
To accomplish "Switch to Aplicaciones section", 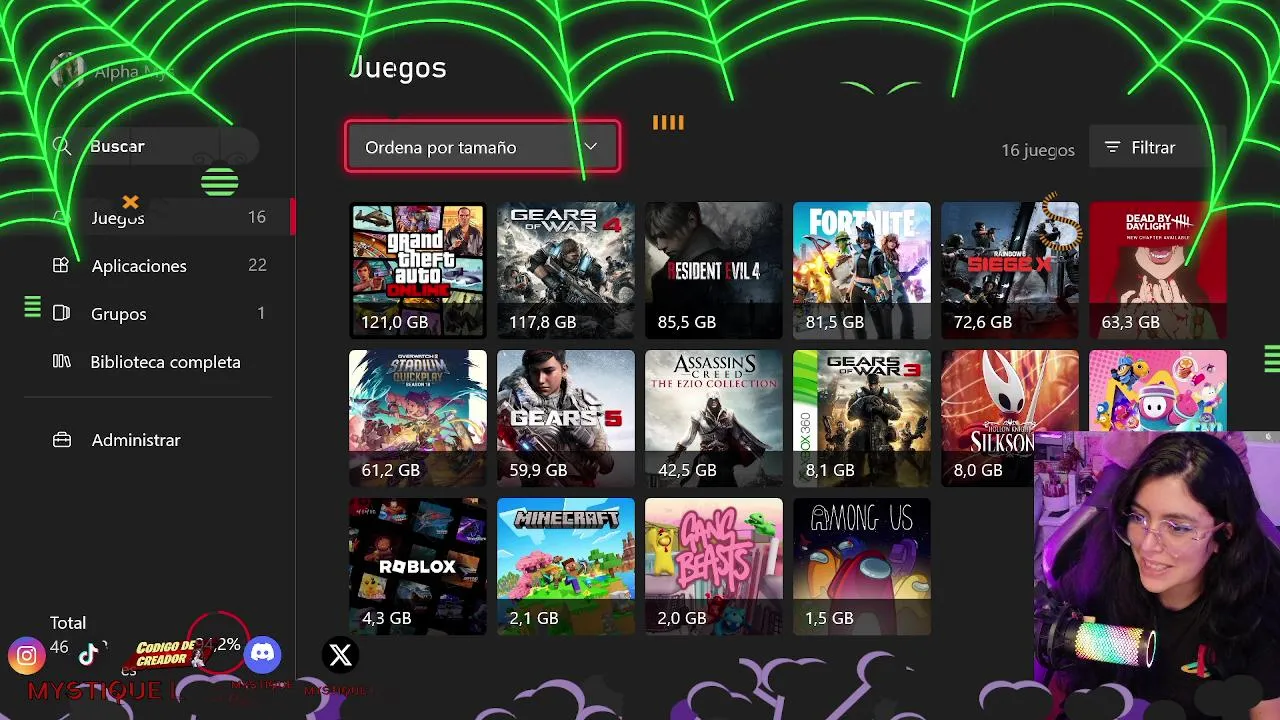I will 139,266.
